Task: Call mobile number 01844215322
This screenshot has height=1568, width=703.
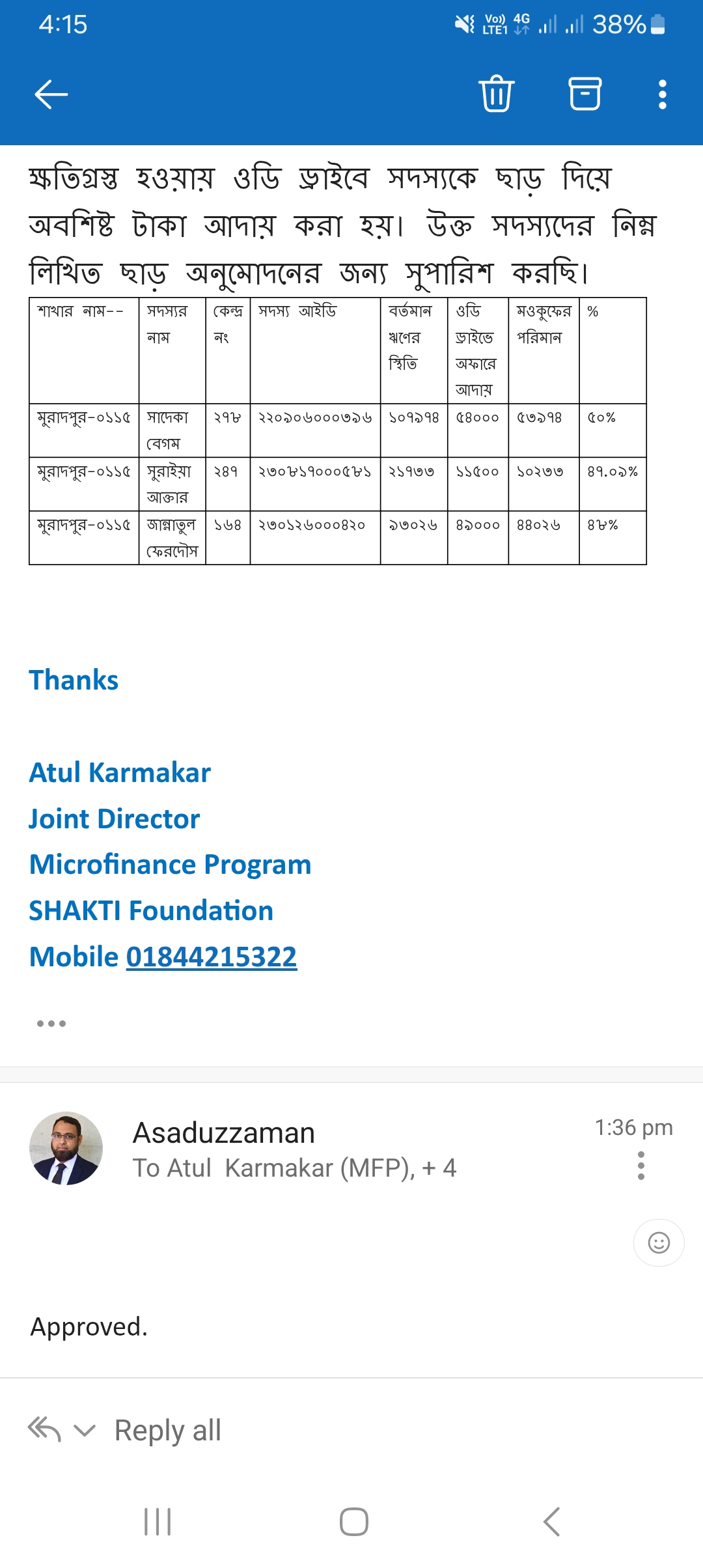Action: 212,957
